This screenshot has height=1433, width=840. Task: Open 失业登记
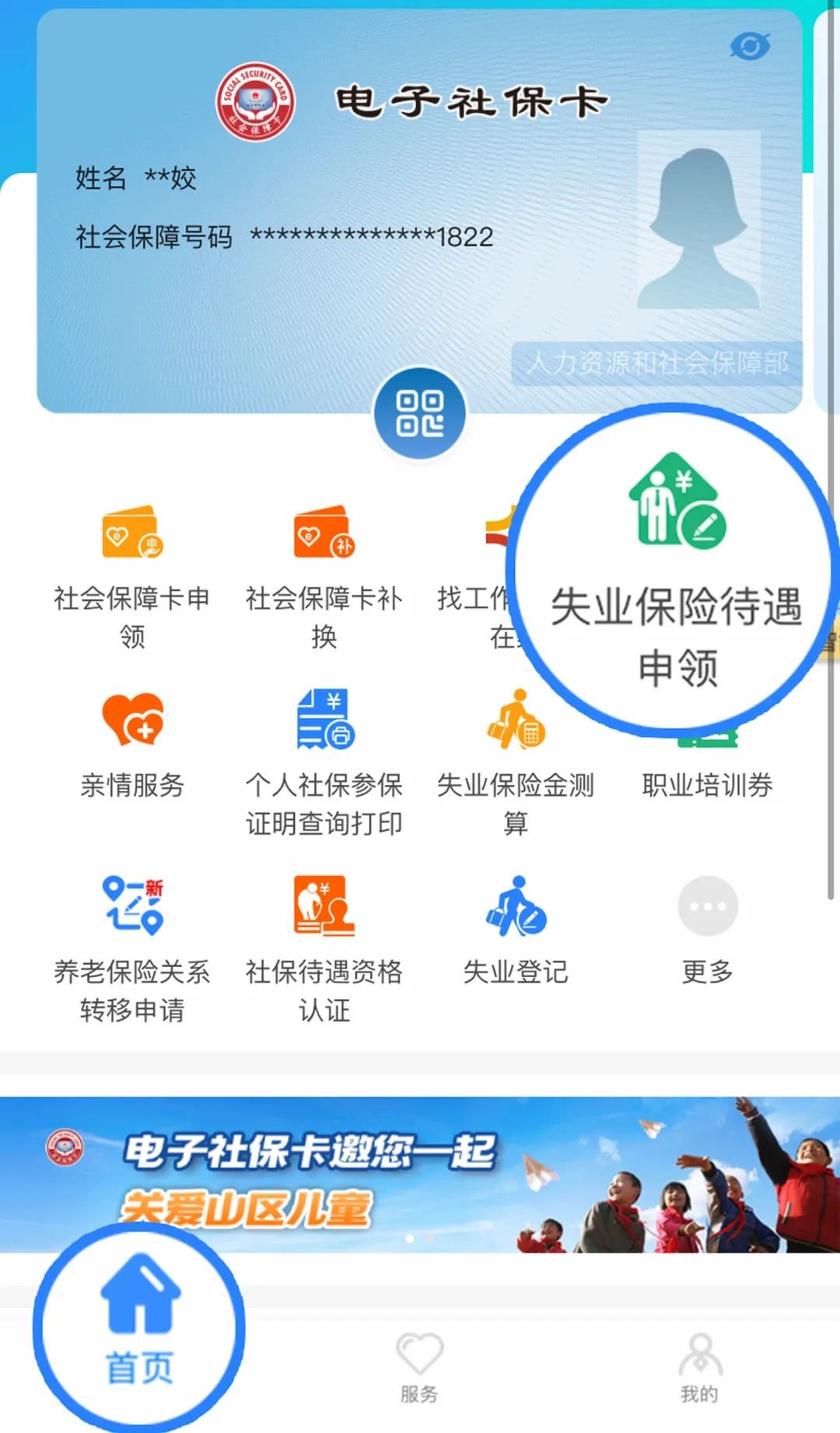[x=516, y=932]
